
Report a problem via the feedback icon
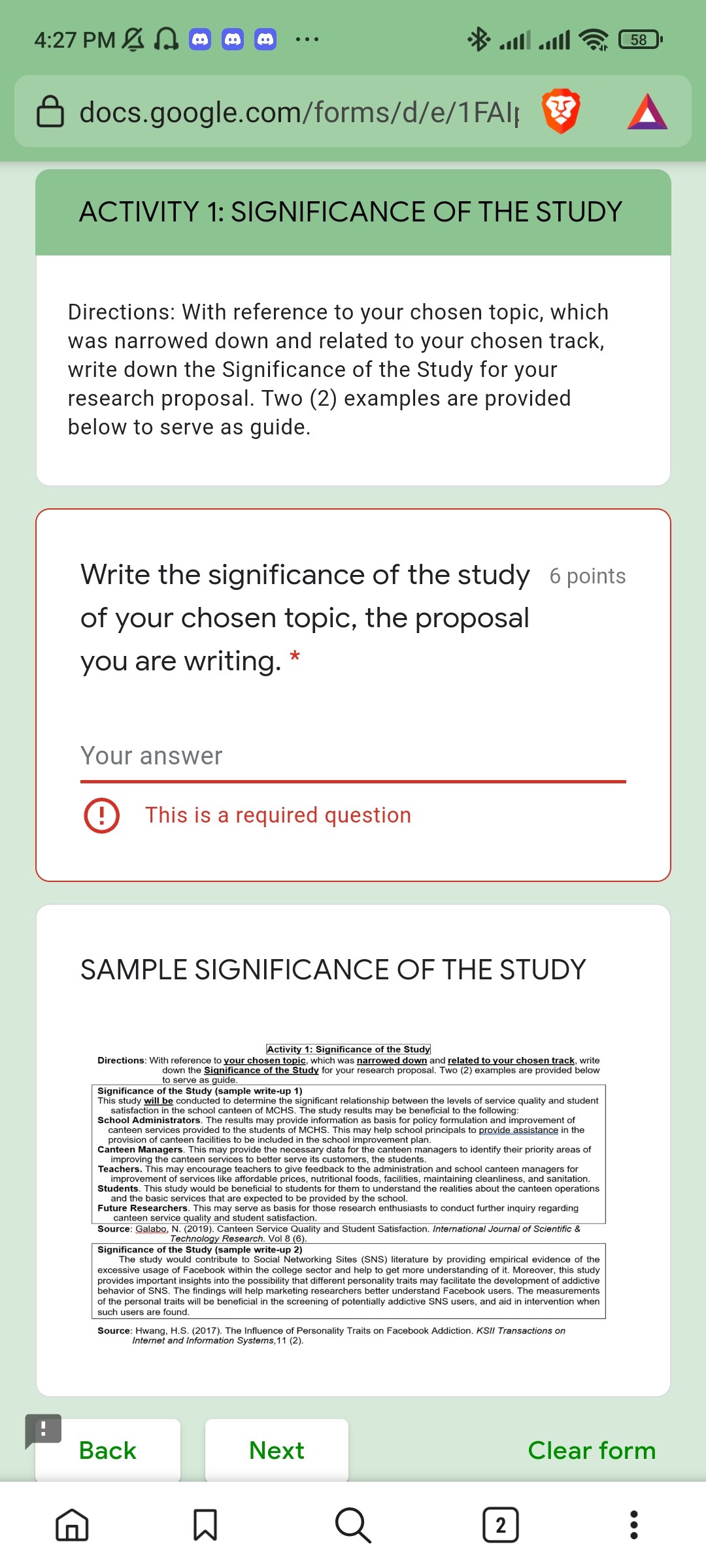[x=42, y=1429]
